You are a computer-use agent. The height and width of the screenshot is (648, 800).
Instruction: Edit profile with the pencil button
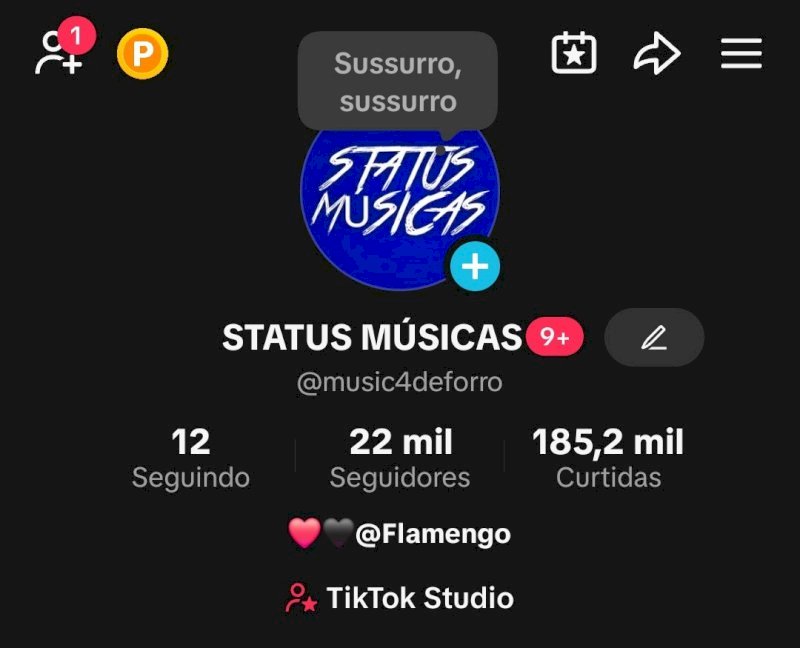click(654, 338)
